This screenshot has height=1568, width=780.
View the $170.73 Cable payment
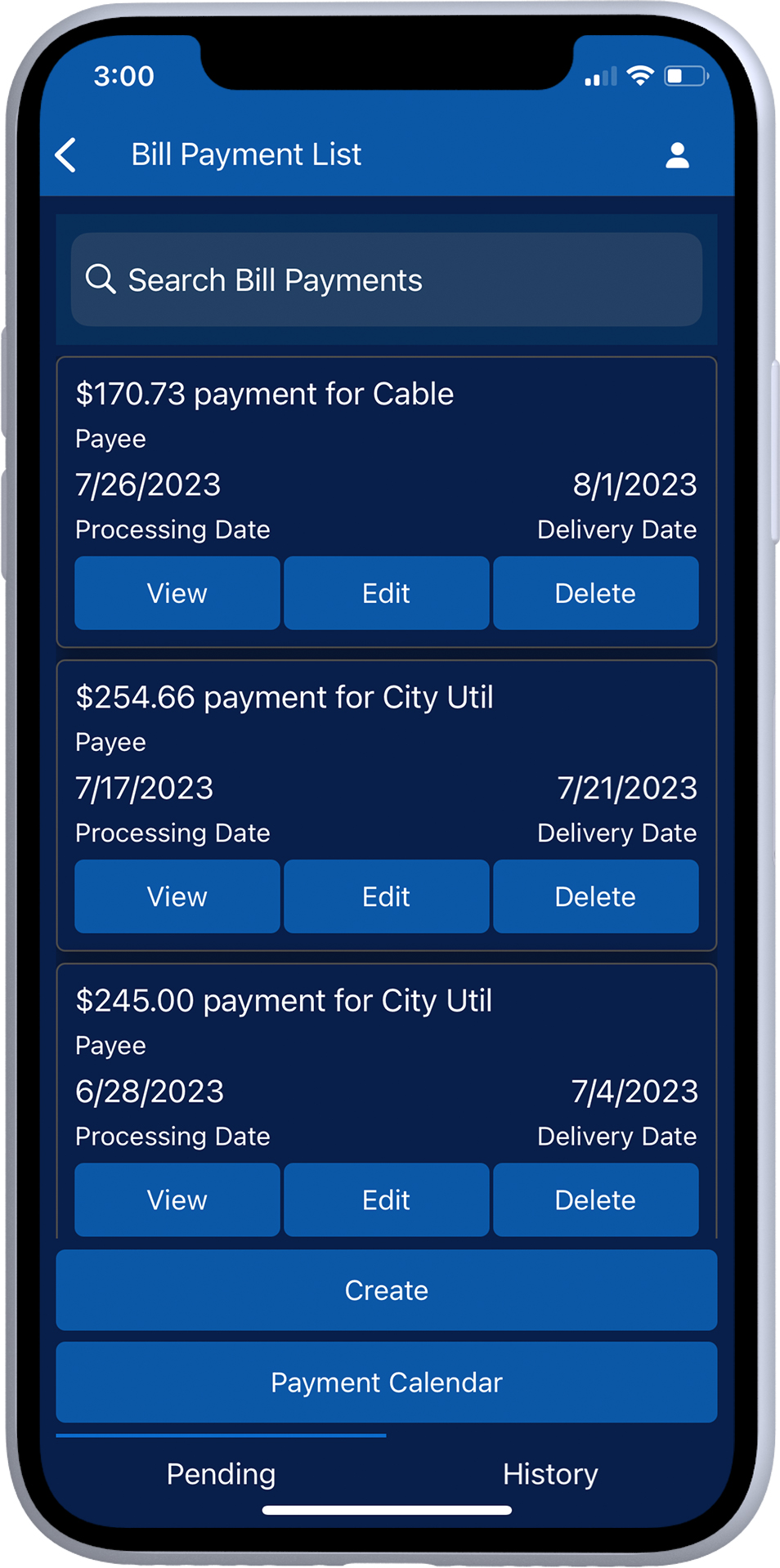click(x=177, y=593)
